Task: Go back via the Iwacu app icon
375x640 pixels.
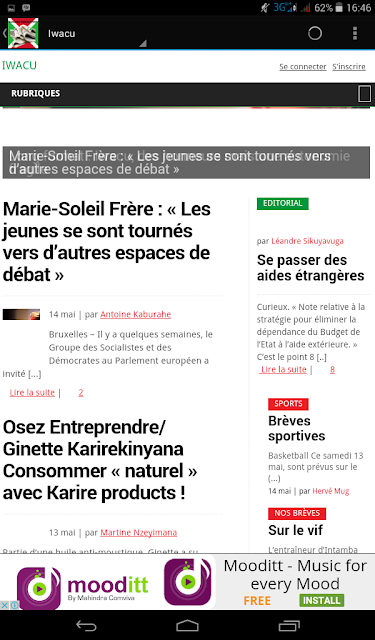Action: click(23, 33)
